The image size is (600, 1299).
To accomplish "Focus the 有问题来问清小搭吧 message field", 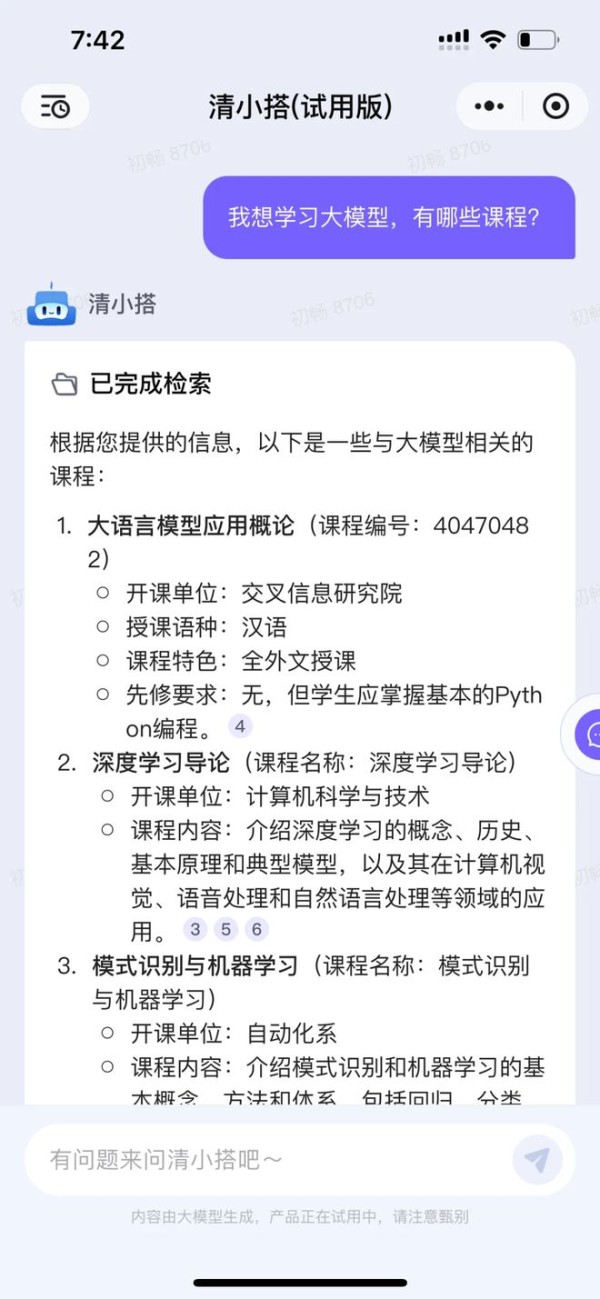I will pos(270,1160).
